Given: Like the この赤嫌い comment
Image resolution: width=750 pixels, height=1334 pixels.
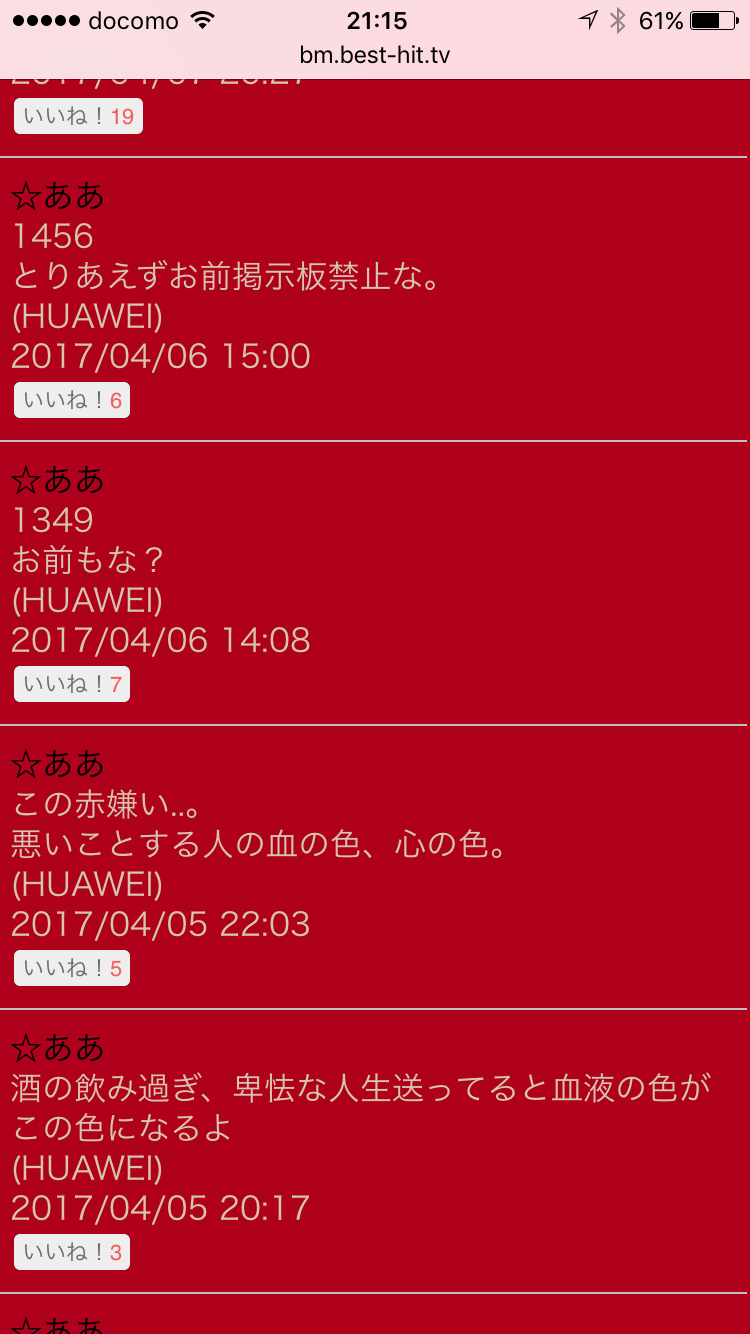Looking at the screenshot, I should pos(72,969).
